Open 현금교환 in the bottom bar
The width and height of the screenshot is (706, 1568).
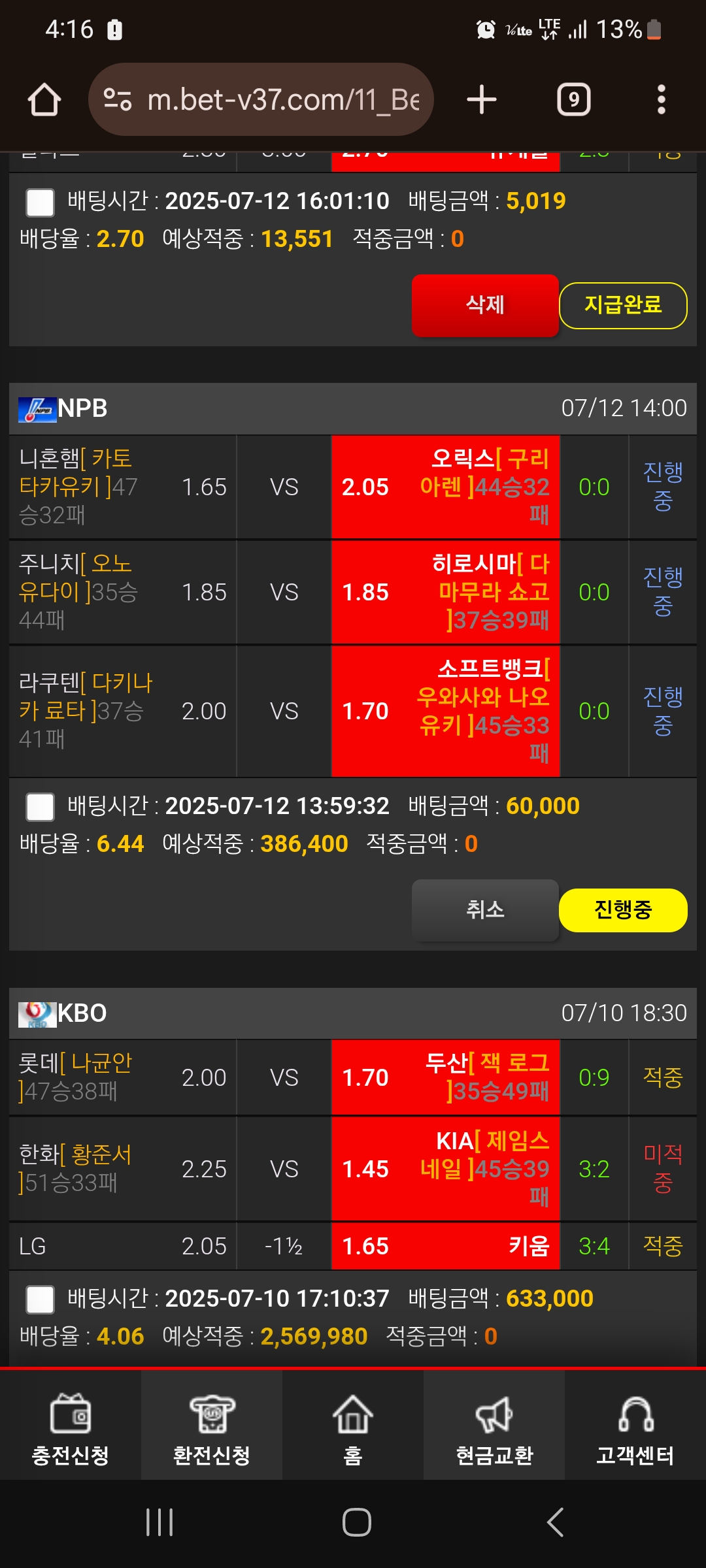coord(494,1426)
